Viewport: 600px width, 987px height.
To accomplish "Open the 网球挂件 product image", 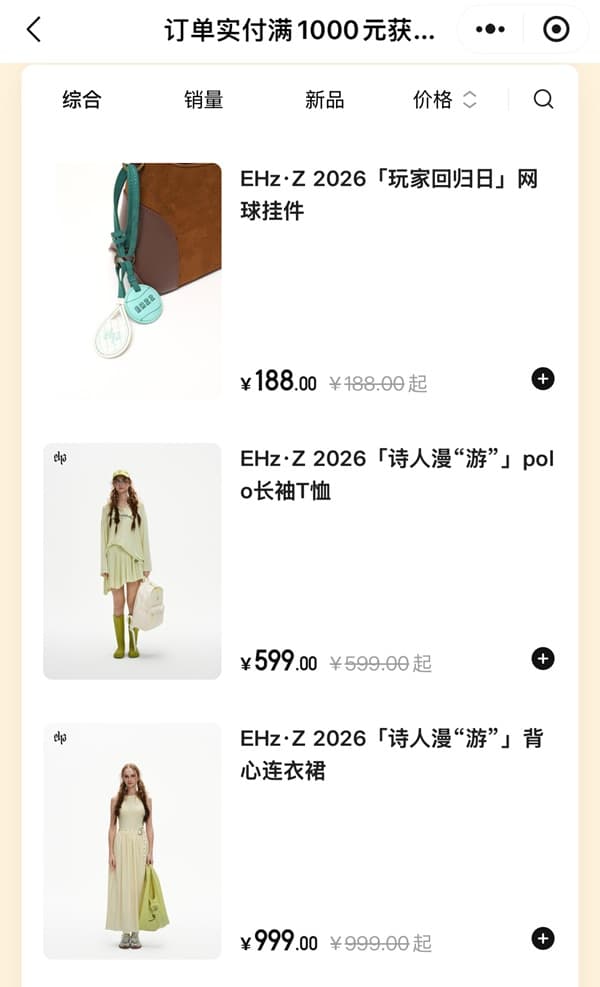I will 132,281.
